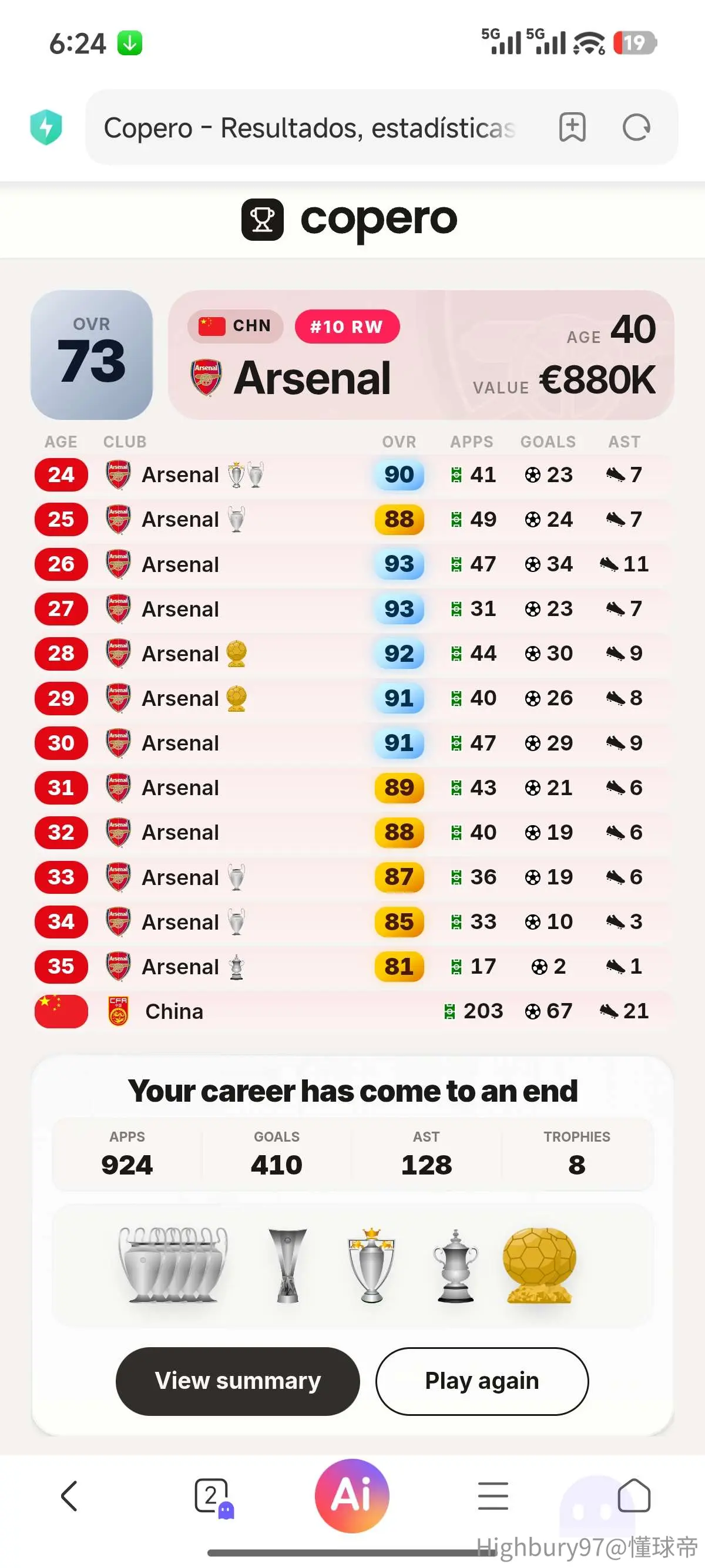The width and height of the screenshot is (705, 1568).
Task: Tap View summary button
Action: pyautogui.click(x=237, y=1381)
